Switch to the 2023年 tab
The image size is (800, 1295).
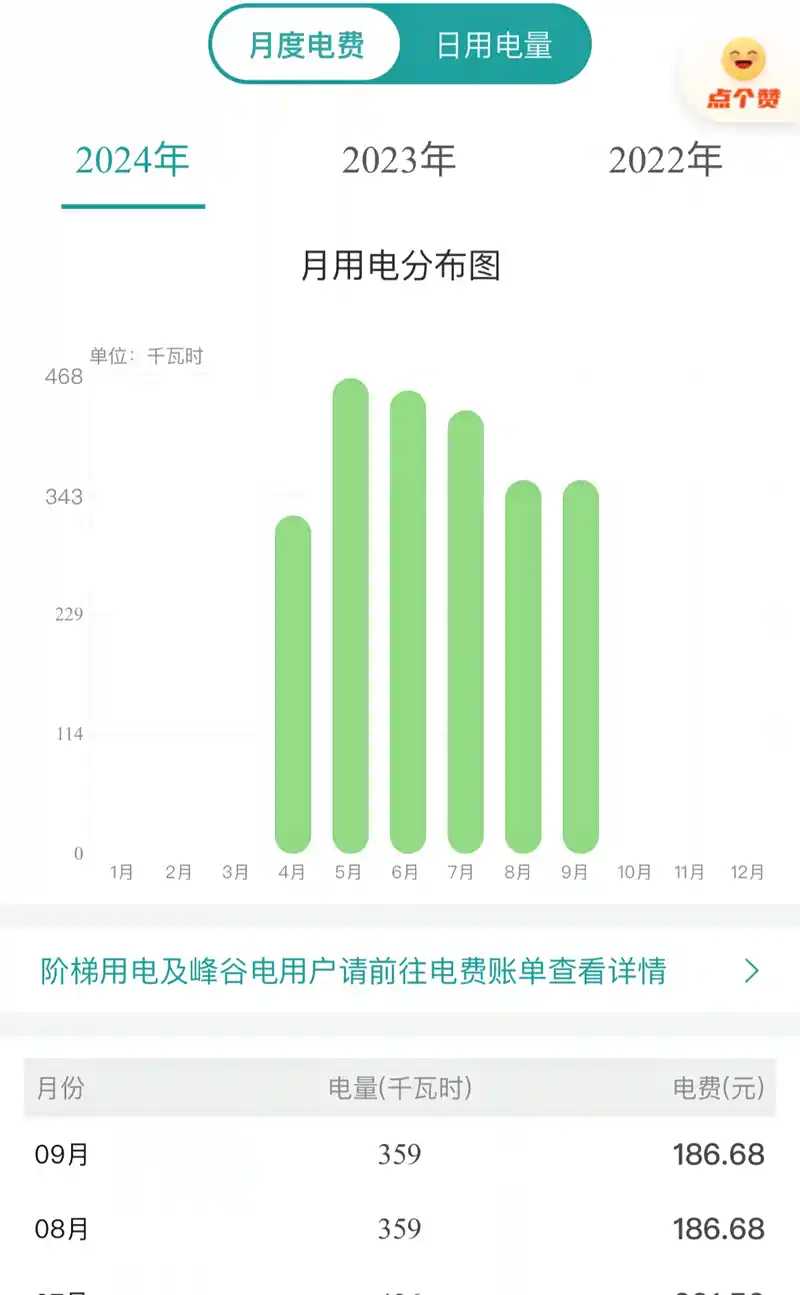tap(399, 161)
